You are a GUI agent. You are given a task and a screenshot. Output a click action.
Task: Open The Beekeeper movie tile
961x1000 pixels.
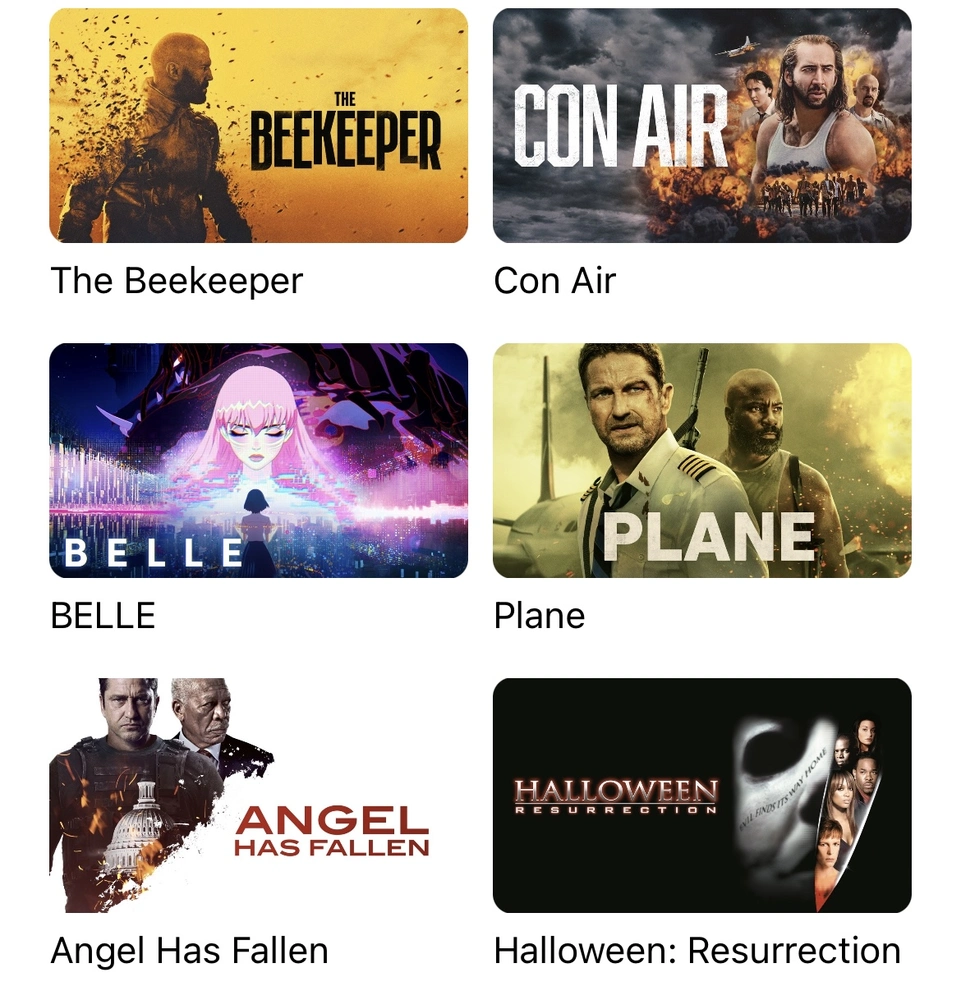point(258,126)
